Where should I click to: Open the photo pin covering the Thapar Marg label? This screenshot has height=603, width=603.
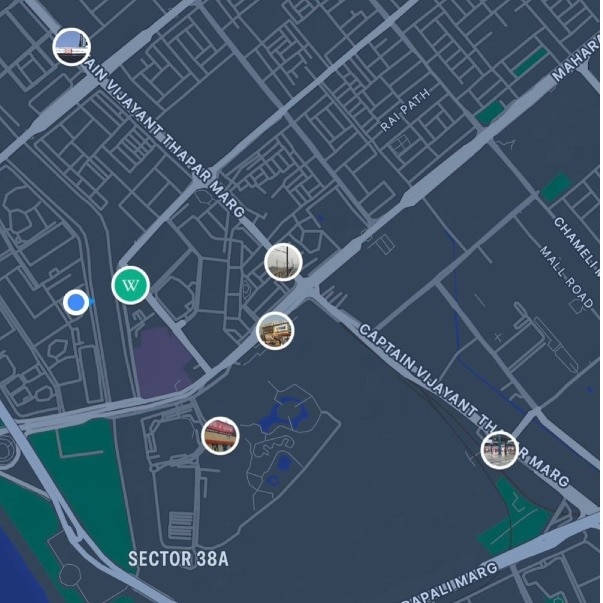click(499, 450)
